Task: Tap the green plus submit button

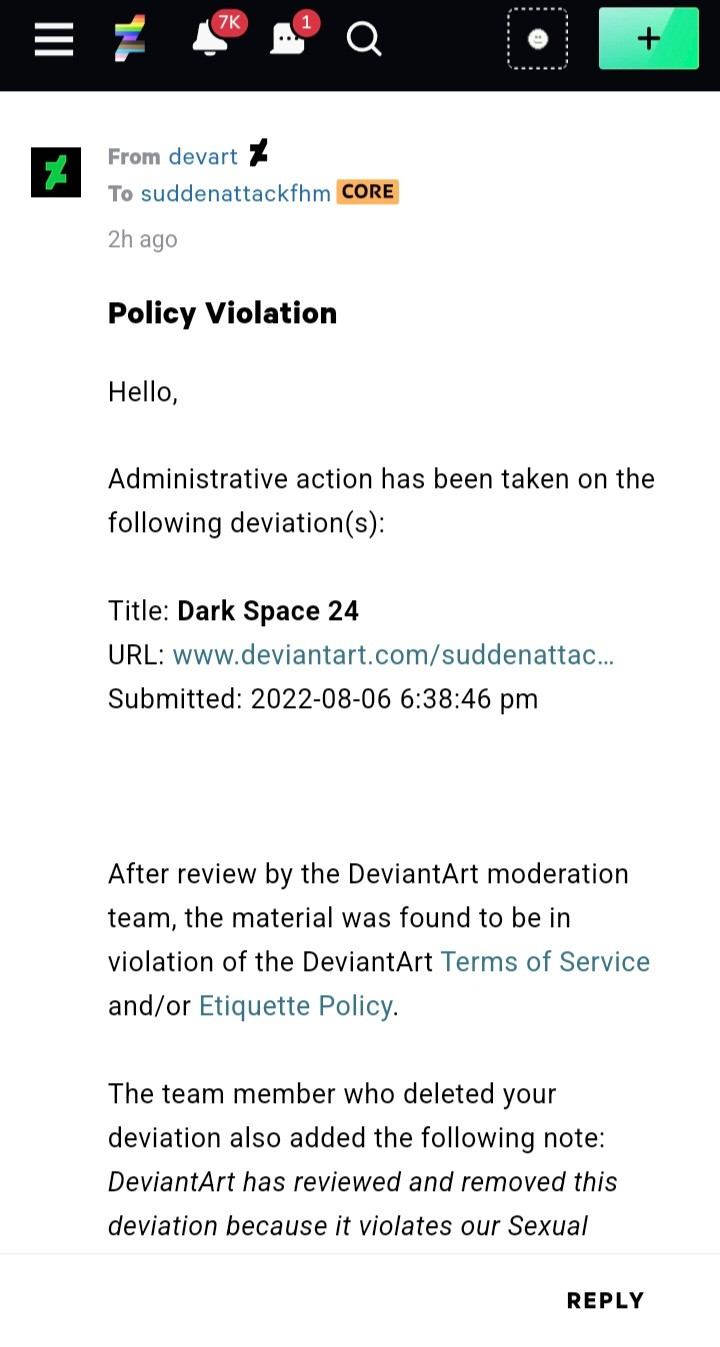Action: [x=649, y=38]
